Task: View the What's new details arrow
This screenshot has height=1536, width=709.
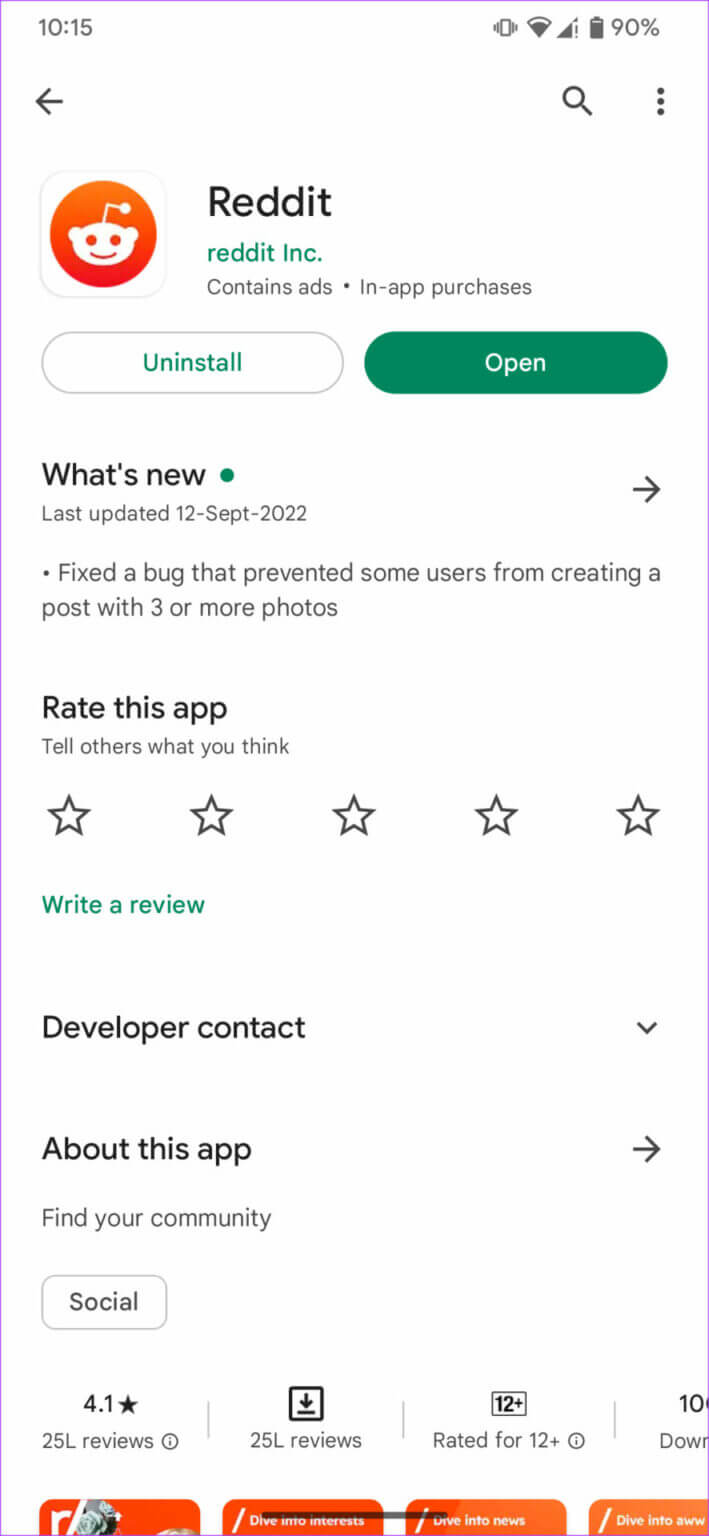Action: (x=647, y=489)
